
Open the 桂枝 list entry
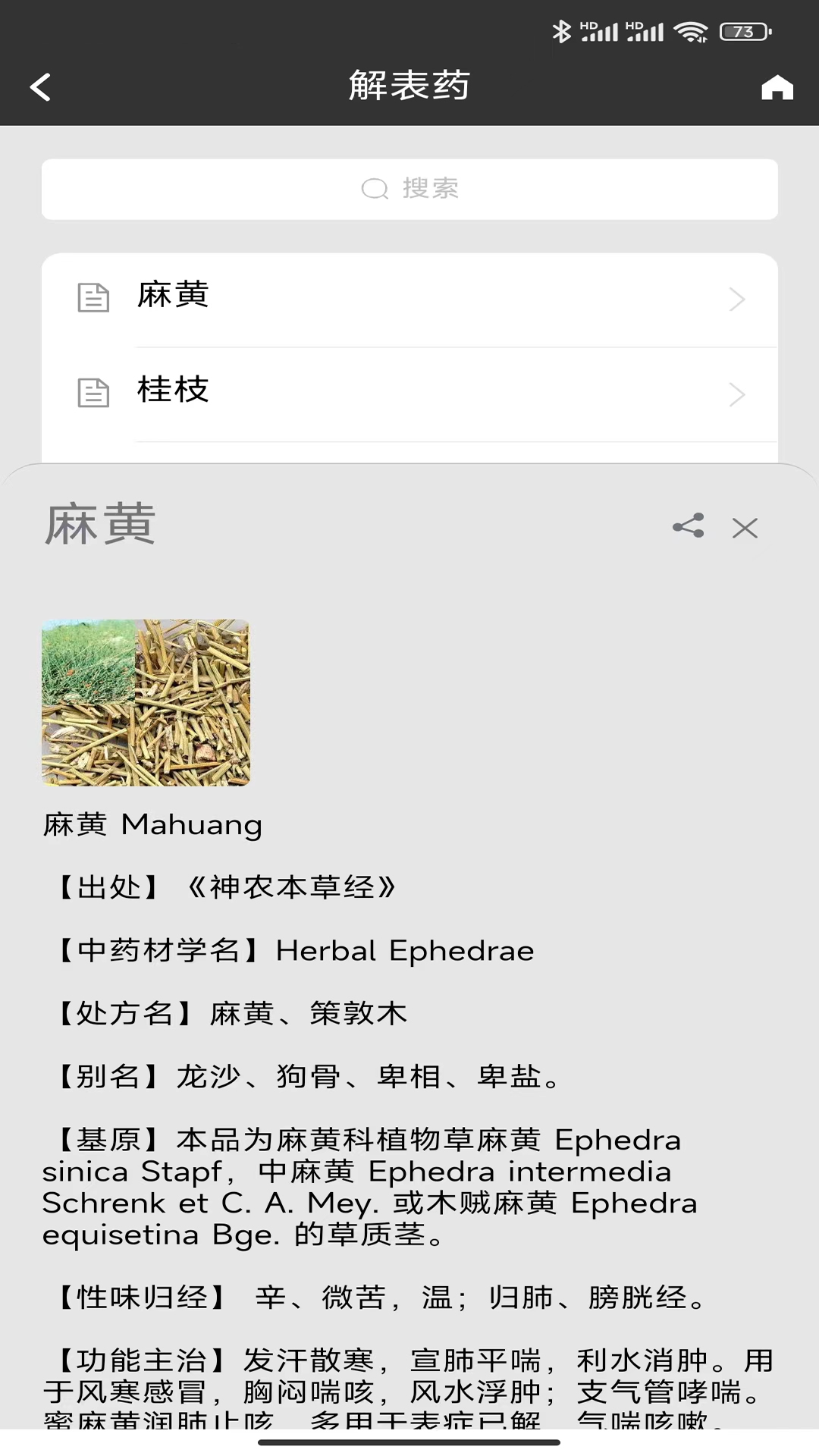point(409,394)
